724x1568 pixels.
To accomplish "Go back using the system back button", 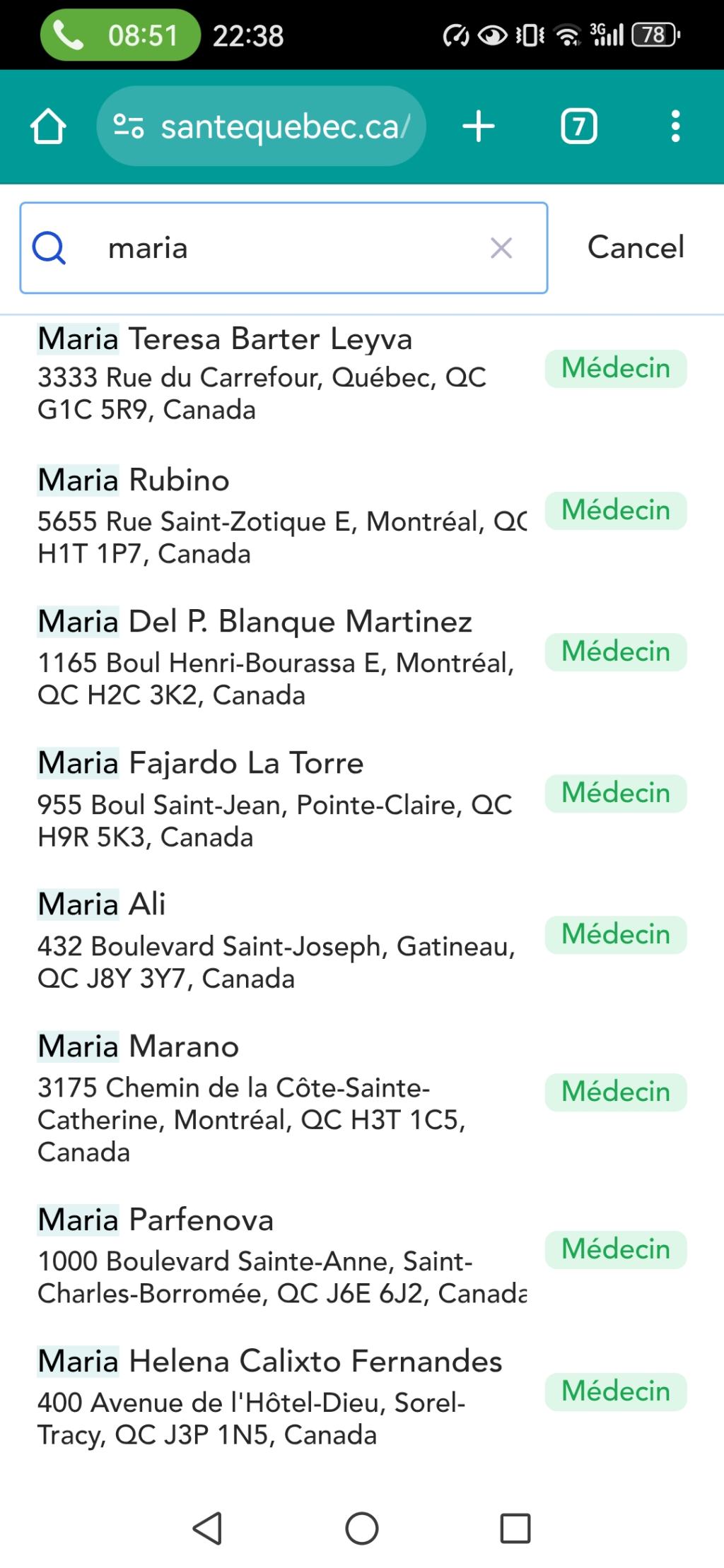I will tap(207, 1528).
